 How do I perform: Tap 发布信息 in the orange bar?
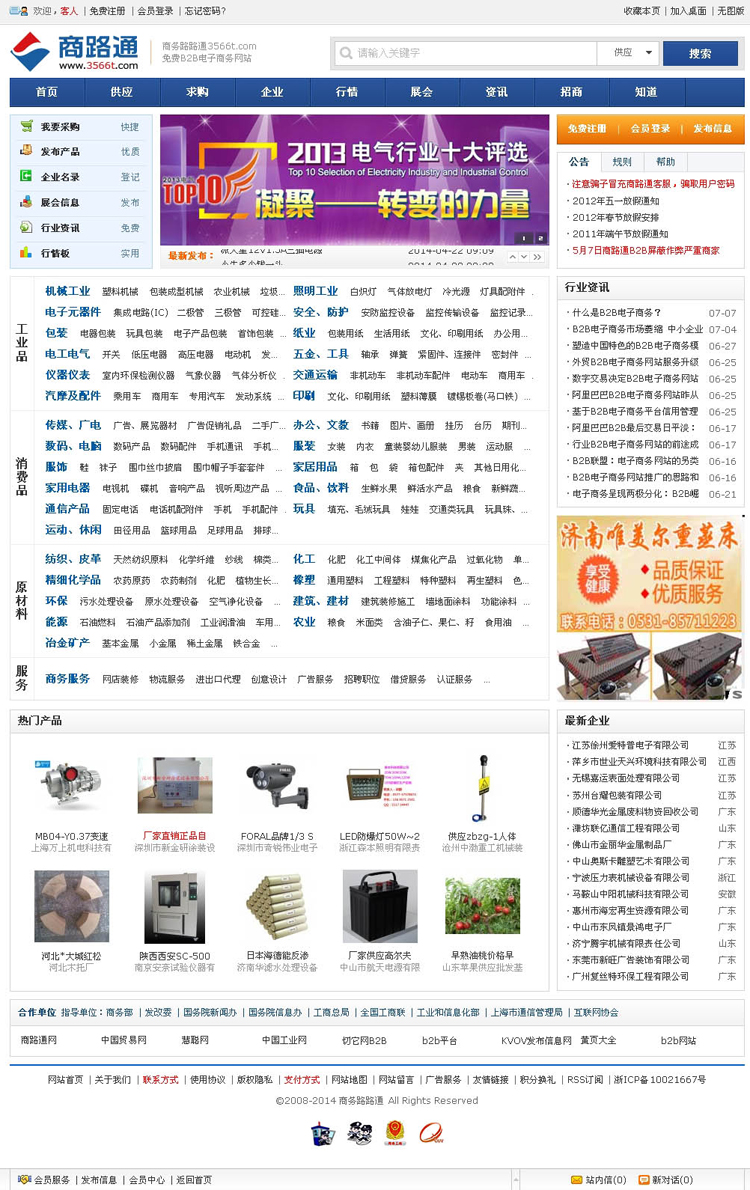click(x=712, y=129)
